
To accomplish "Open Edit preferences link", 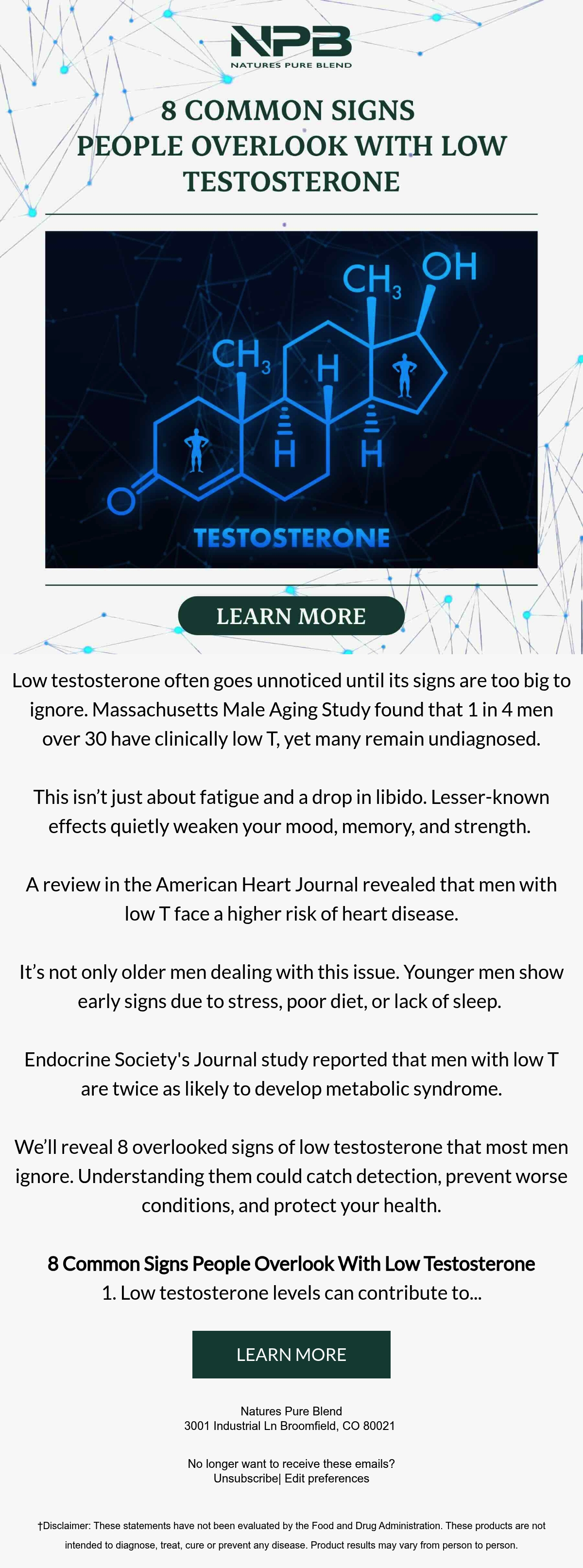I will coord(327,1479).
